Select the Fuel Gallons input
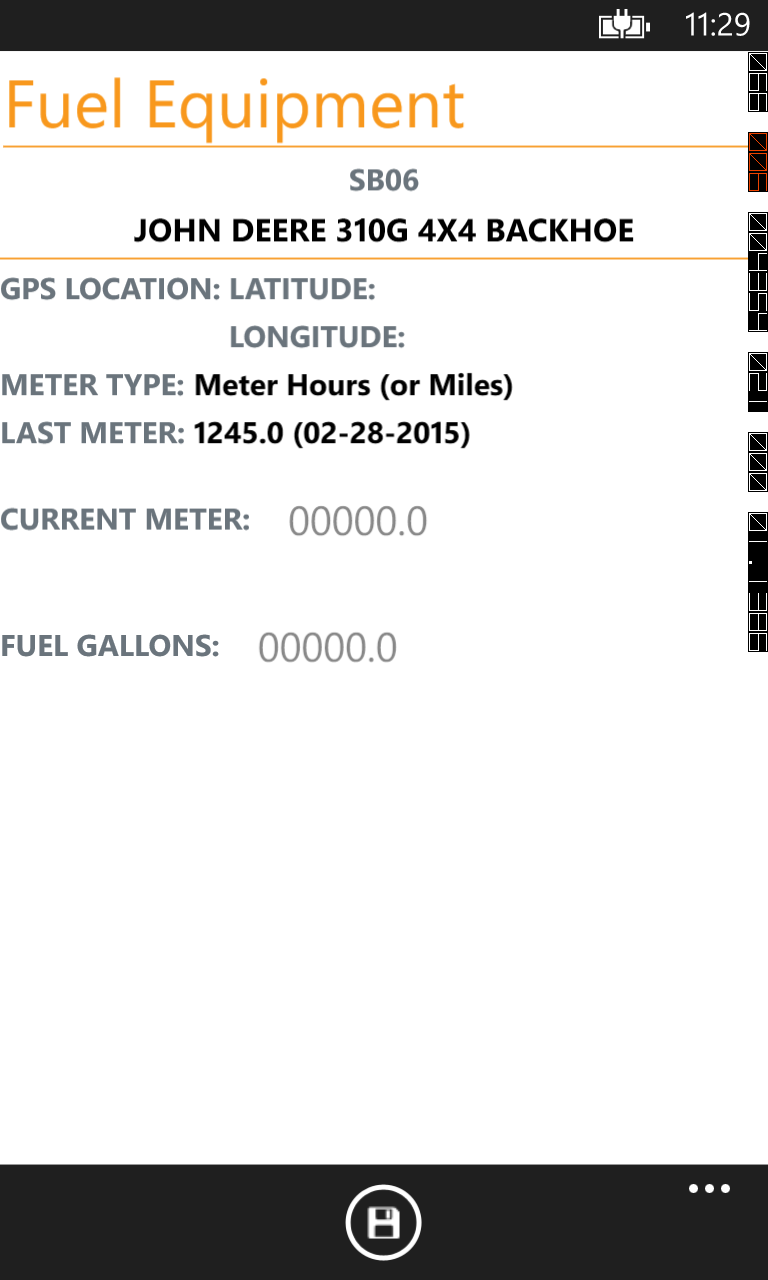The height and width of the screenshot is (1280, 768). [x=328, y=648]
